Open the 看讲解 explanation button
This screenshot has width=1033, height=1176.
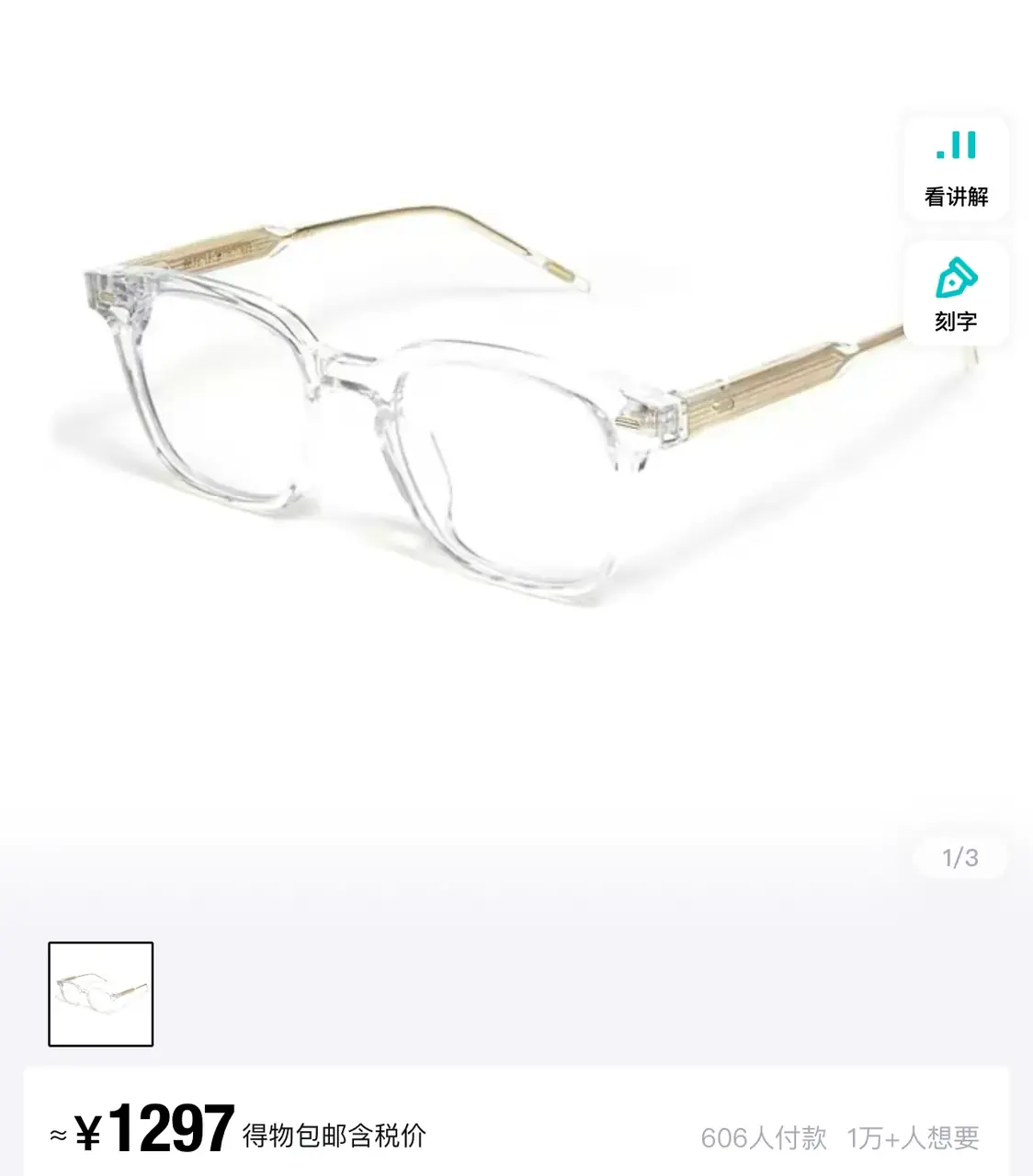click(x=956, y=168)
